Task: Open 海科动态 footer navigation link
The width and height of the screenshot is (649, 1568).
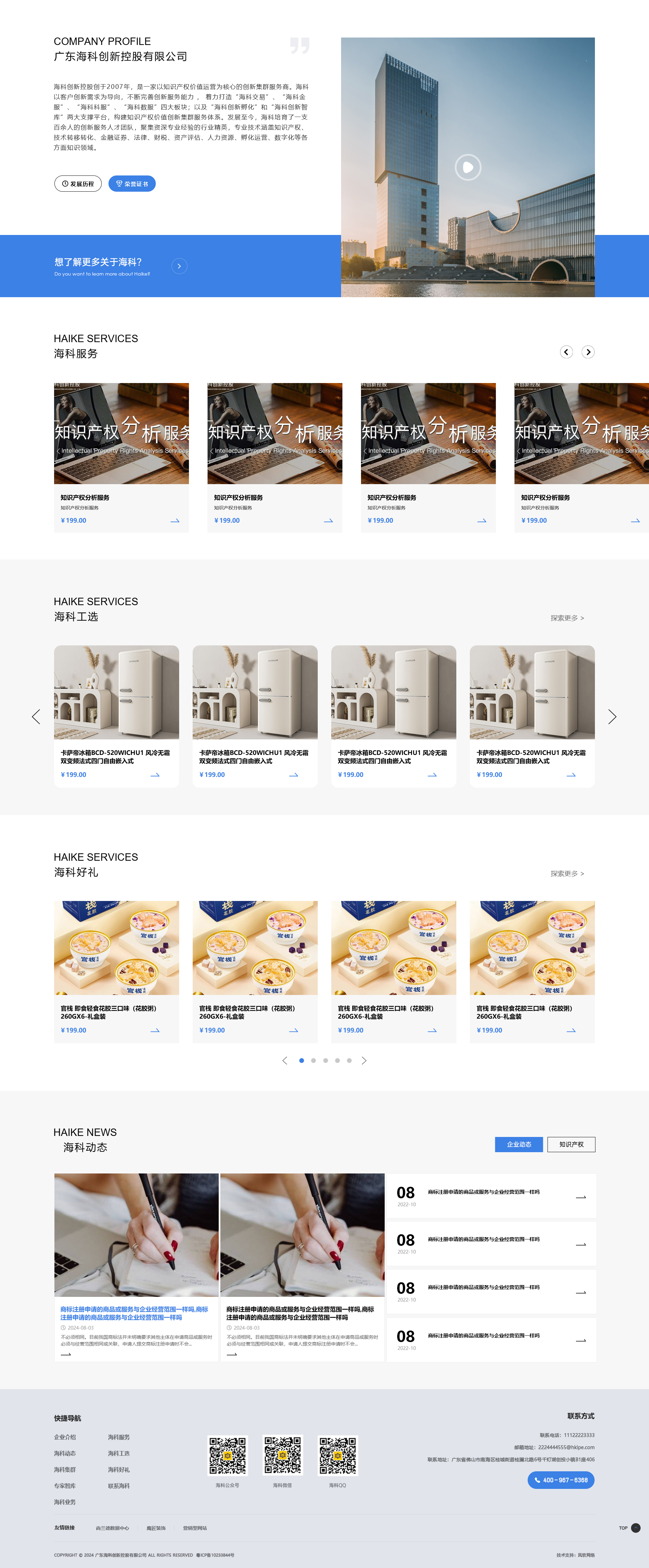Action: [x=65, y=1454]
